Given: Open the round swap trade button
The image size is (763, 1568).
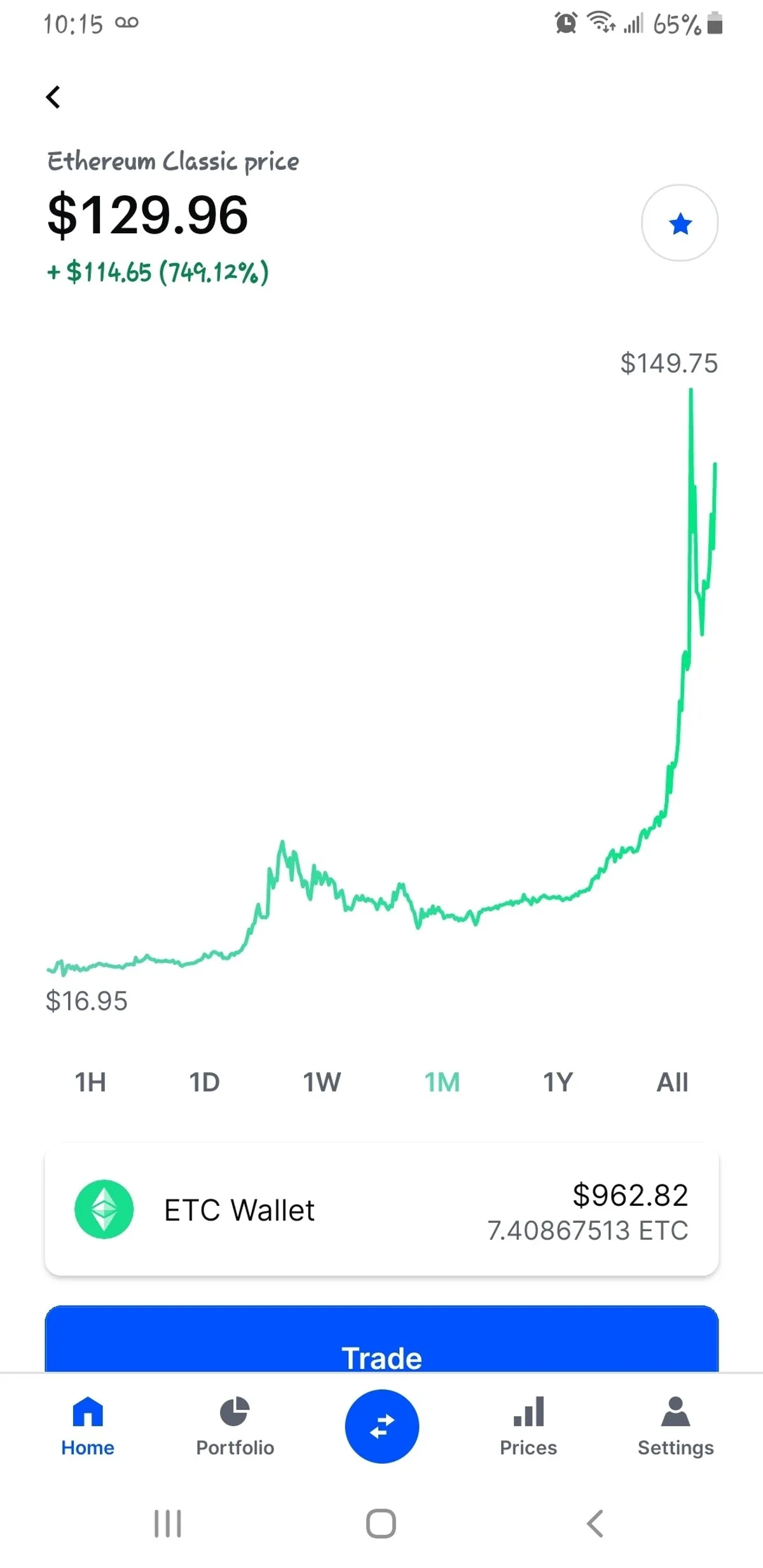Looking at the screenshot, I should tap(381, 1427).
